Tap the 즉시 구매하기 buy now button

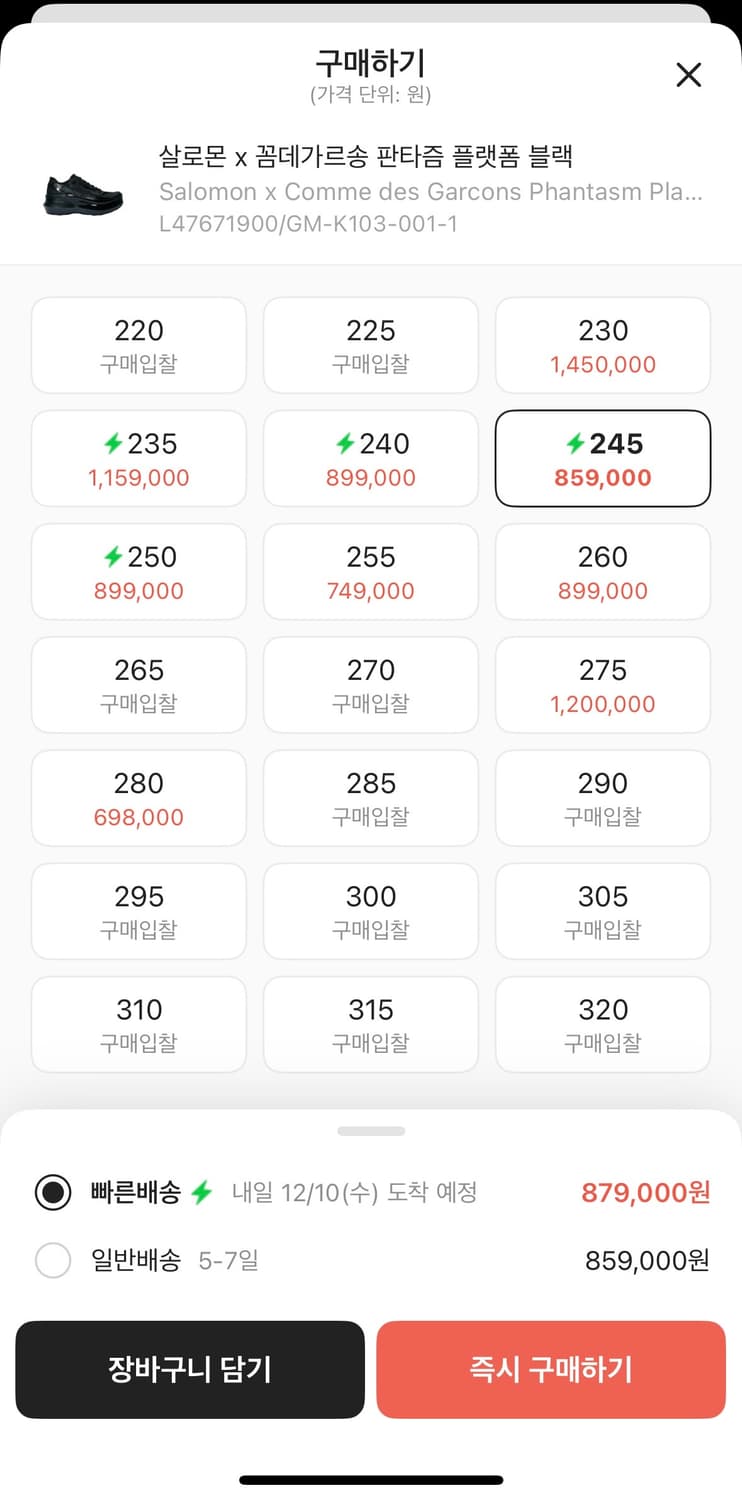[x=551, y=1370]
